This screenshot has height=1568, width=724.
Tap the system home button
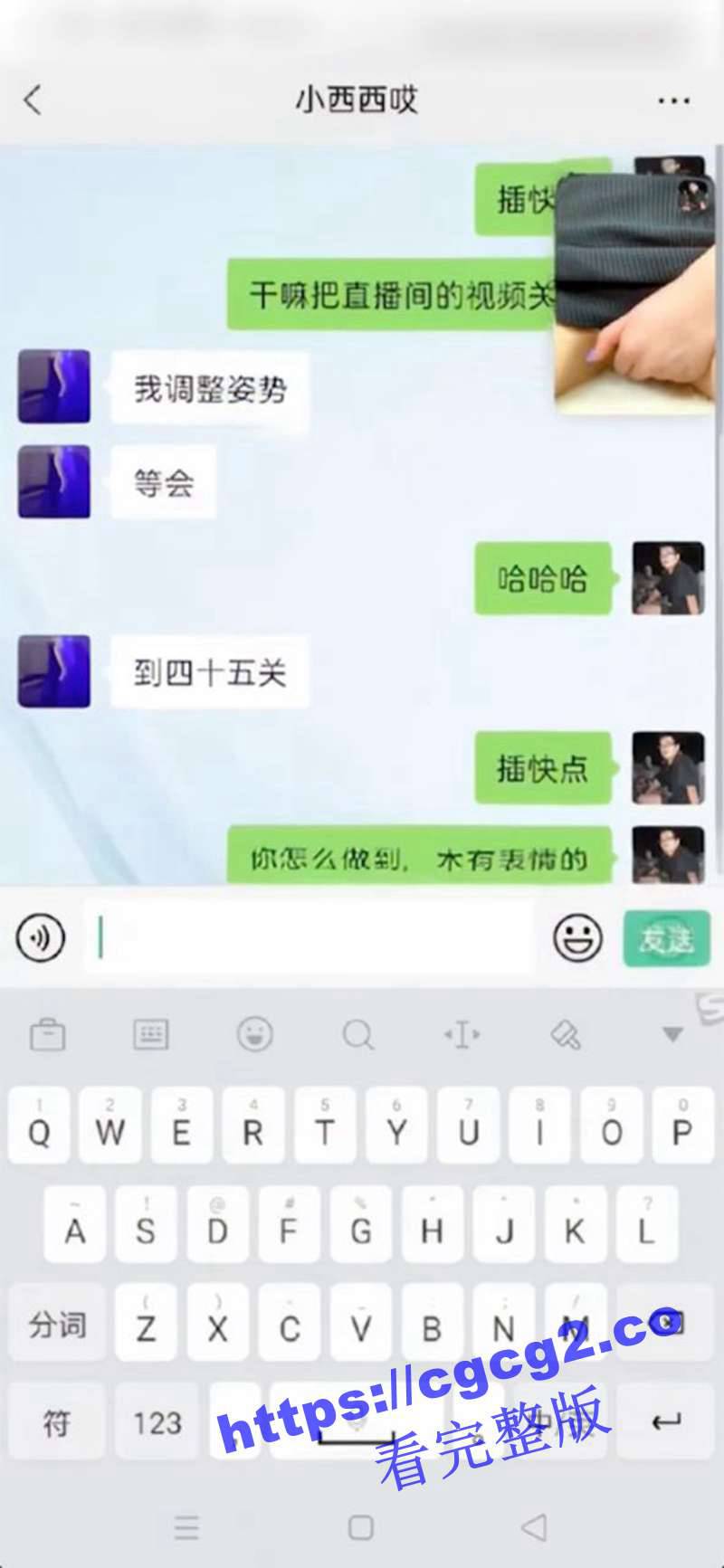click(361, 1527)
